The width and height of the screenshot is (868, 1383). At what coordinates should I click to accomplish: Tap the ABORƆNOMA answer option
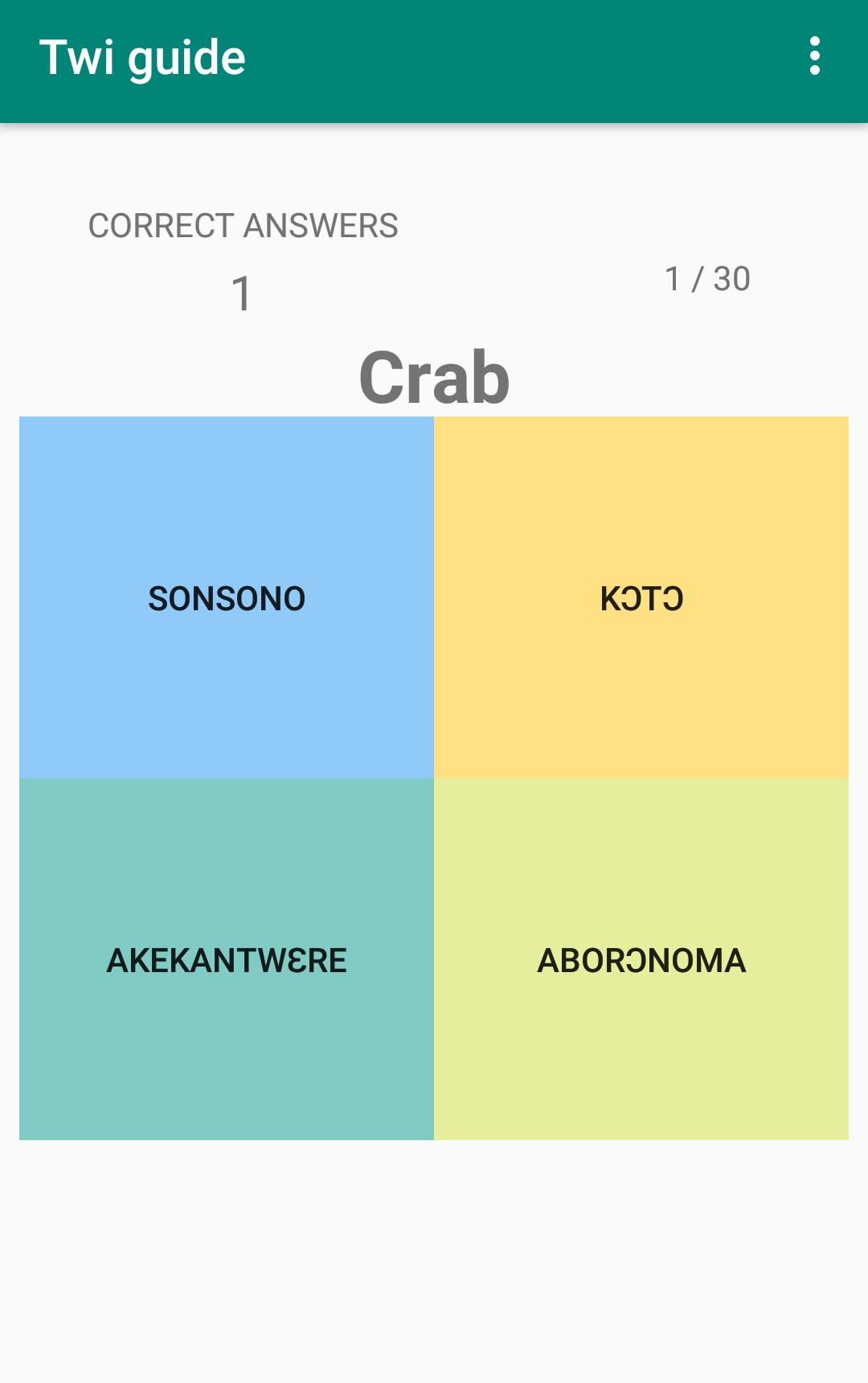pos(641,959)
